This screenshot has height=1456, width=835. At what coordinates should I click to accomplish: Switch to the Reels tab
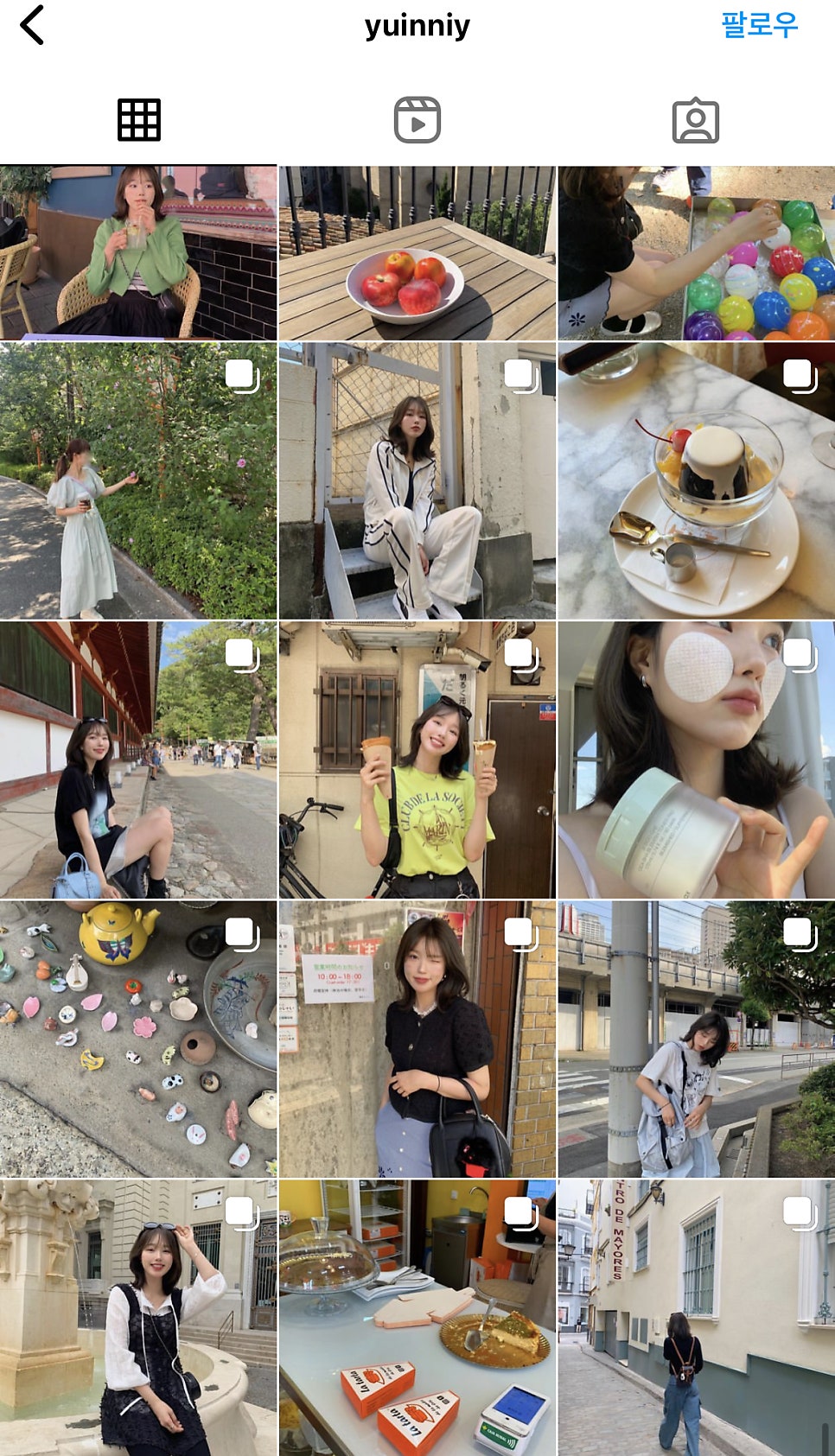pos(417,120)
